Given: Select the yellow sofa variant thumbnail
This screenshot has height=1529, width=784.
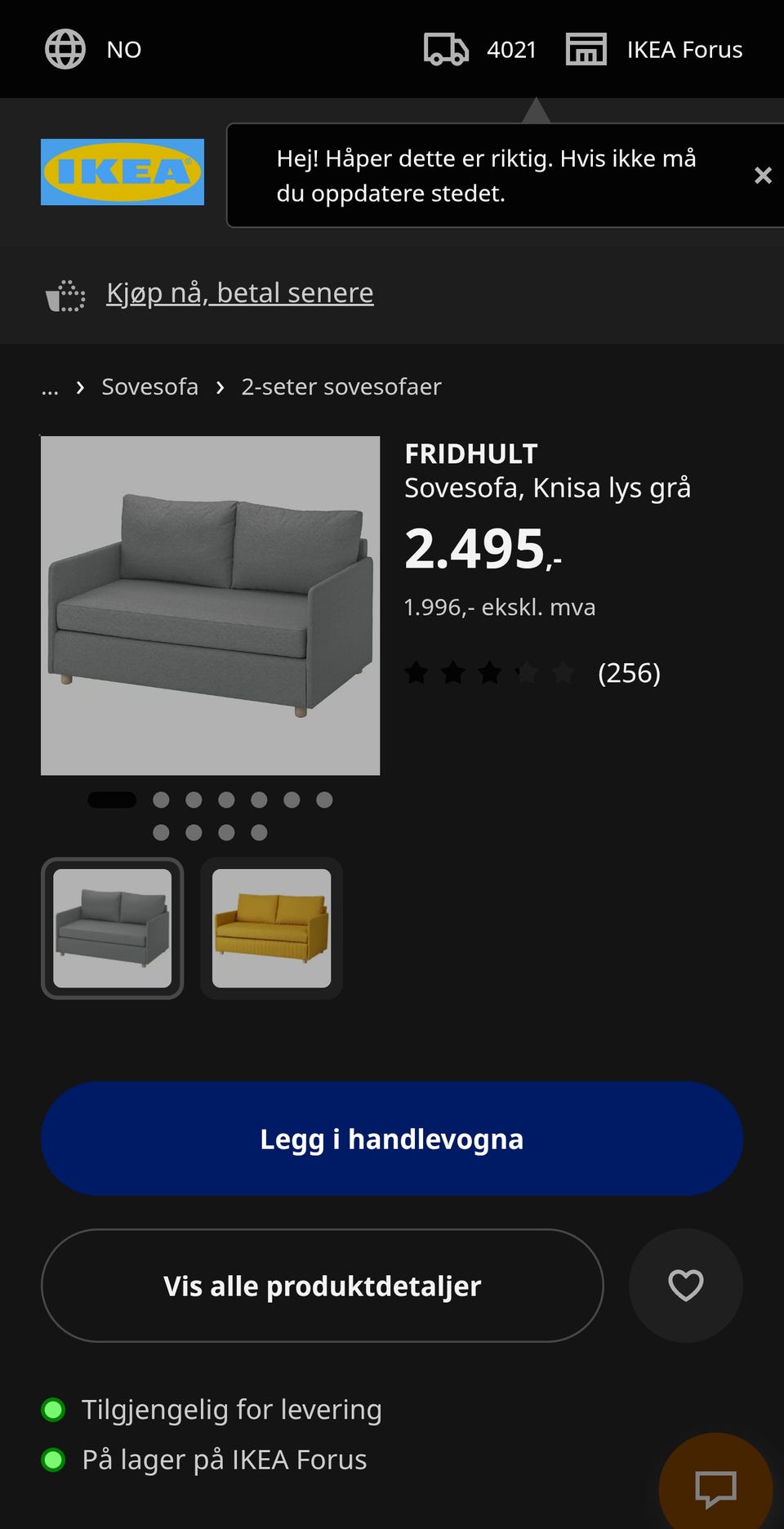Looking at the screenshot, I should [271, 928].
